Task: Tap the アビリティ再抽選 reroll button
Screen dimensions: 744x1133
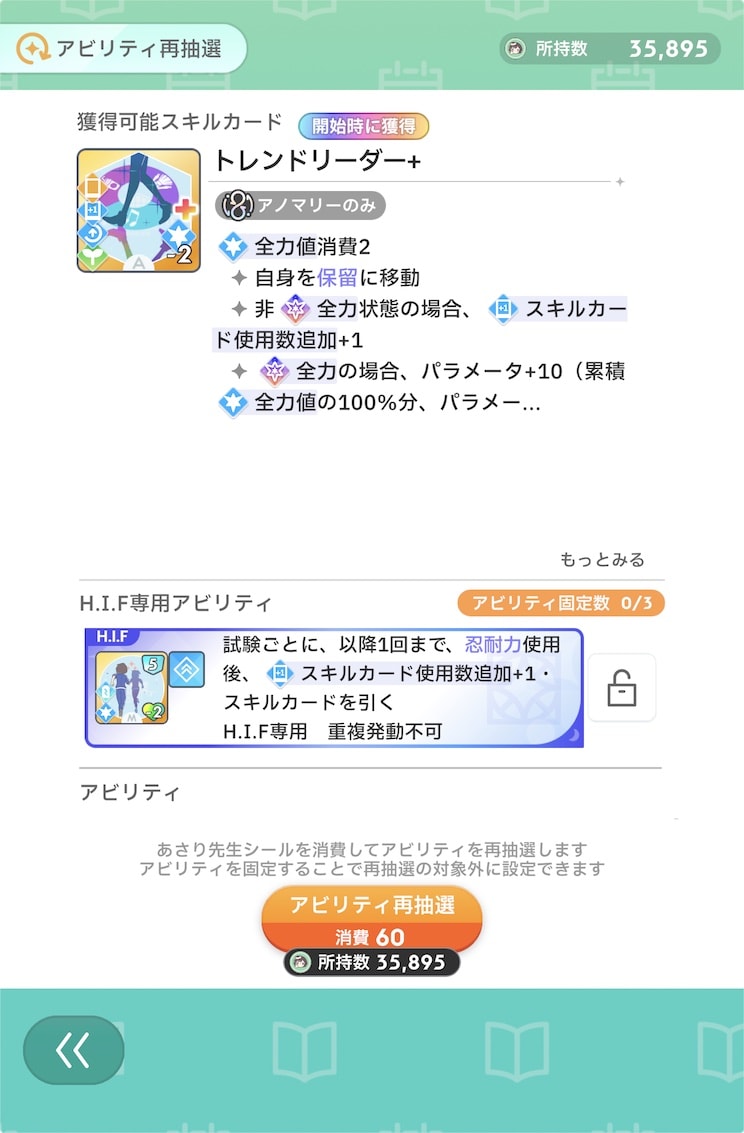Action: [372, 920]
